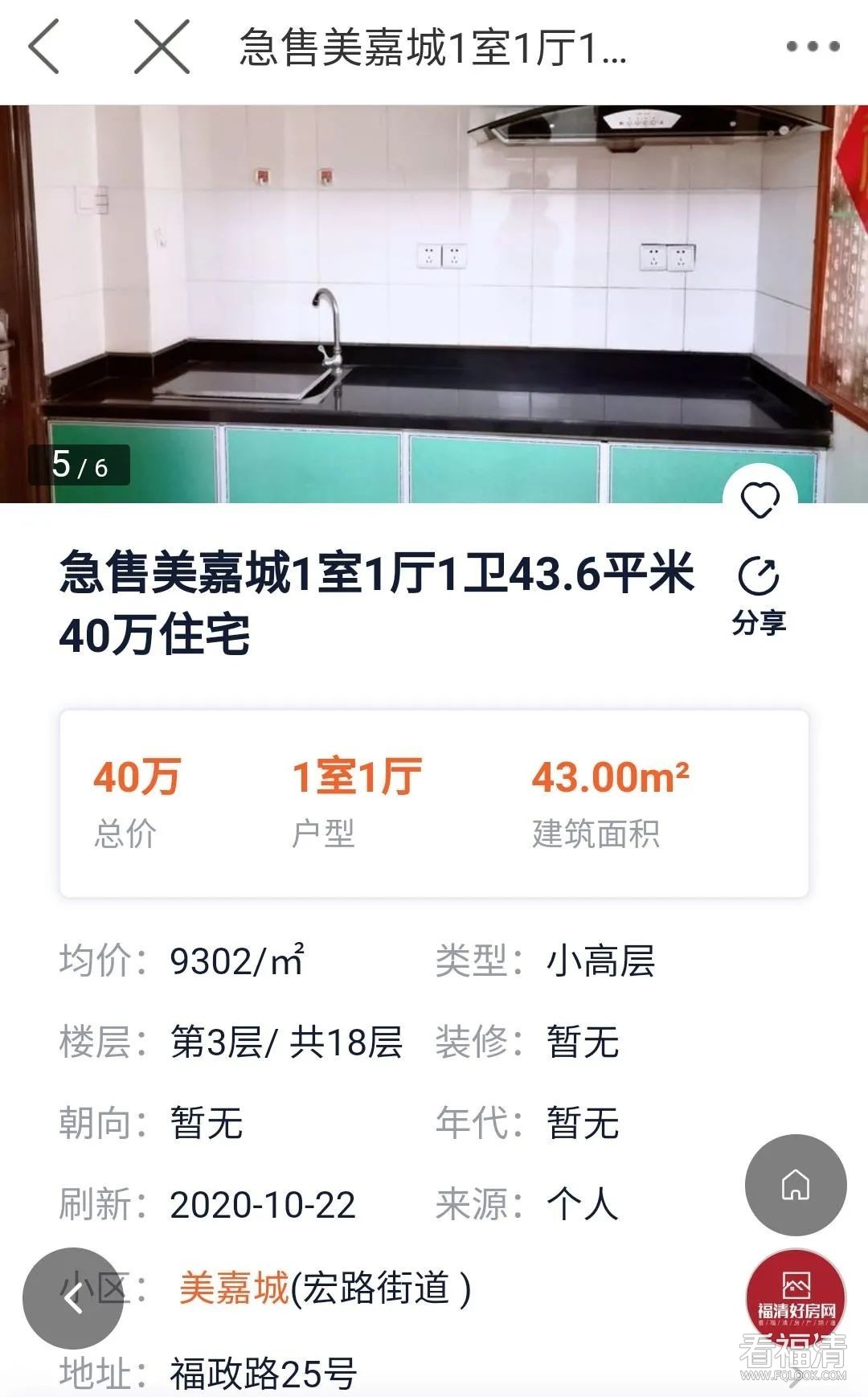Tap the floating home button
The width and height of the screenshot is (868, 1397).
pyautogui.click(x=796, y=1185)
